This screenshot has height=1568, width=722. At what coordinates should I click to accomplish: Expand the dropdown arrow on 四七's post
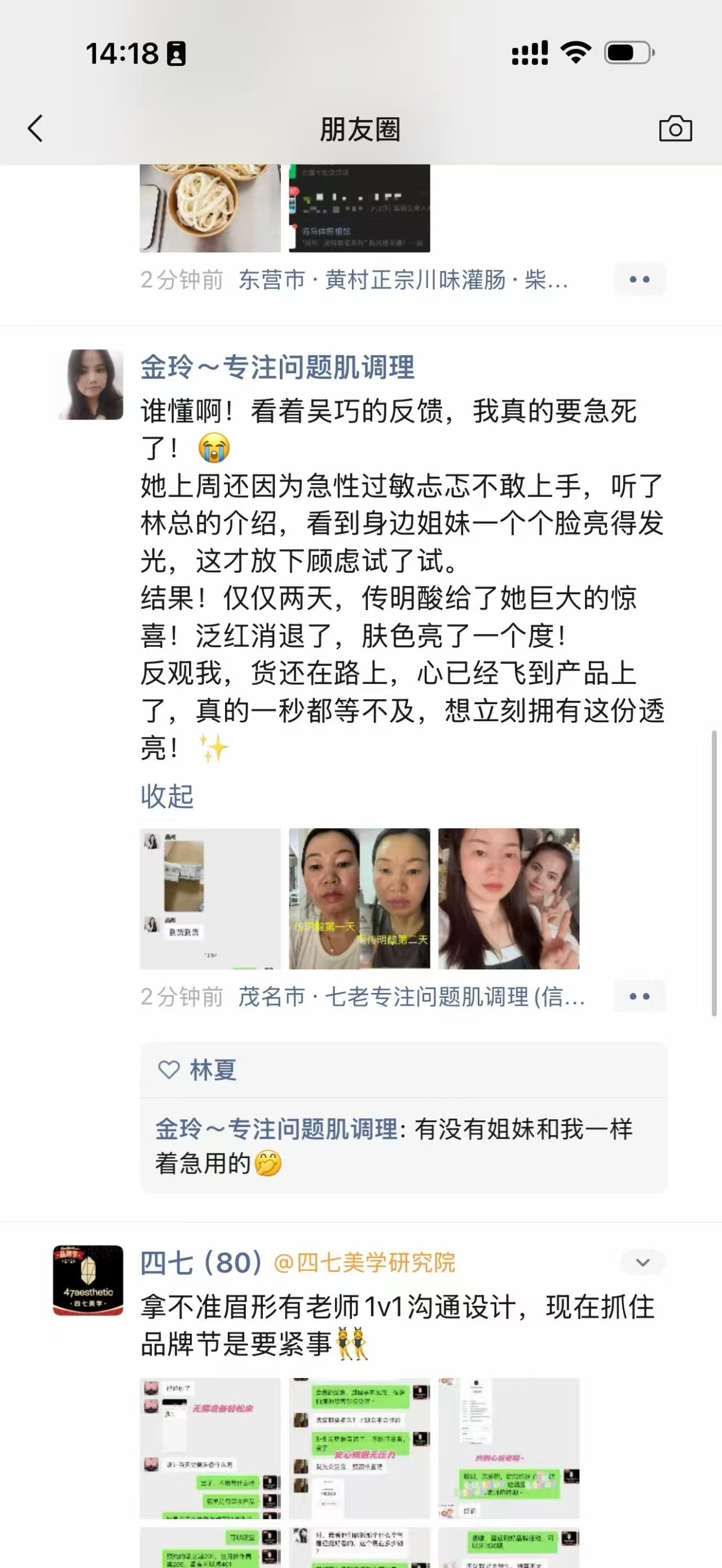[x=643, y=1262]
